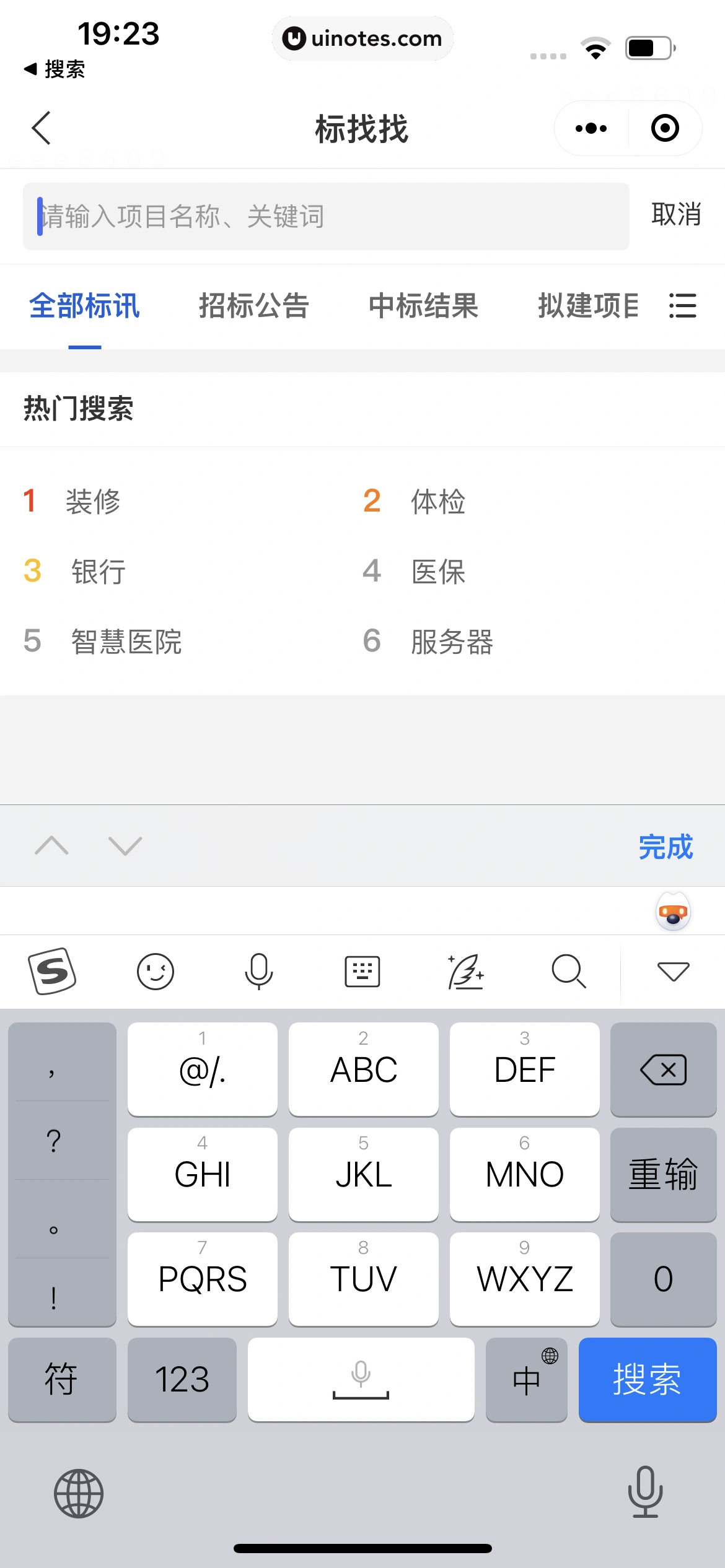Go back using the header arrow
Screen dimensions: 725x1568
[42, 128]
